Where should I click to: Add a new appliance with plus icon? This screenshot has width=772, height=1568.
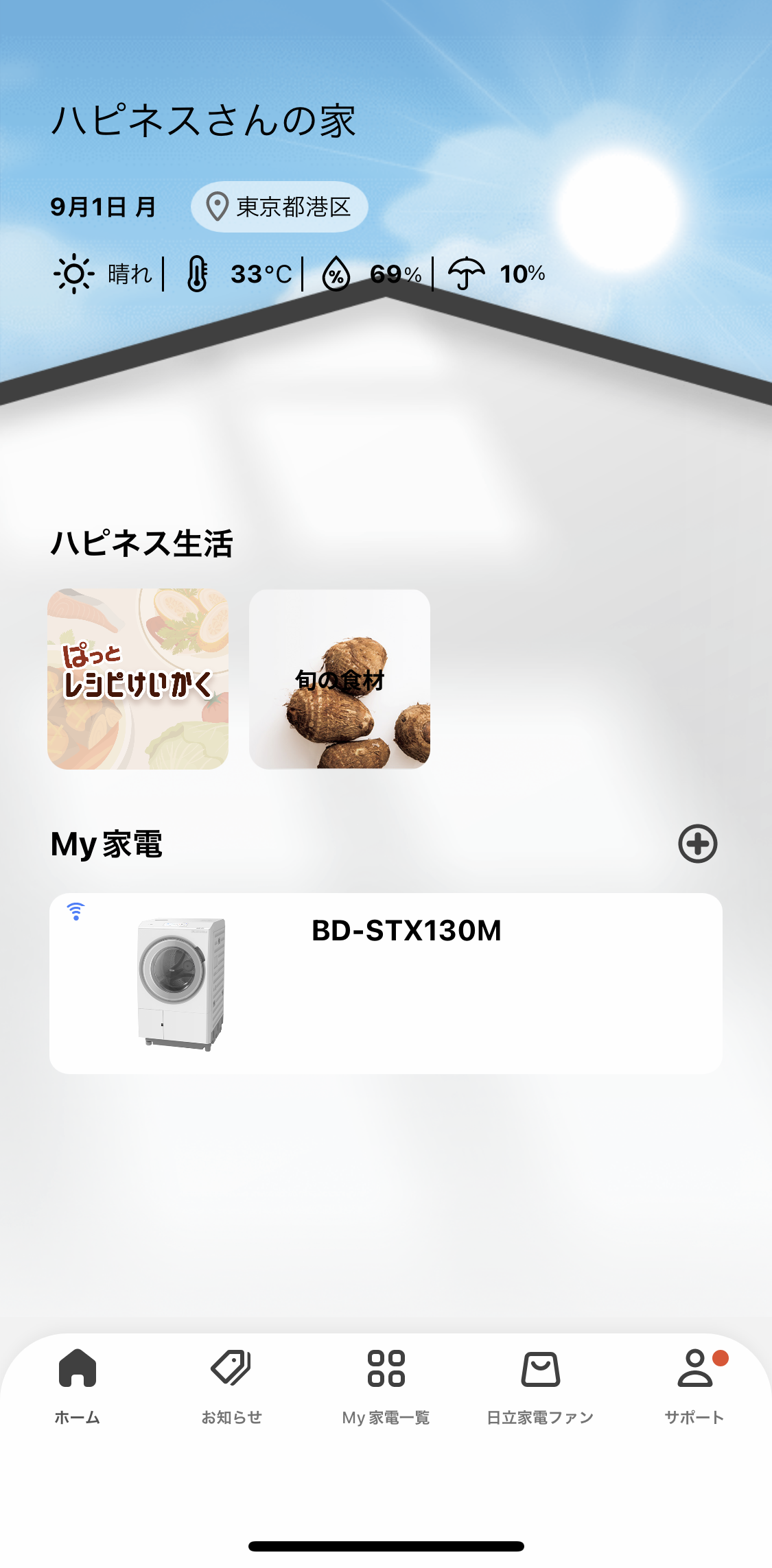tap(697, 844)
